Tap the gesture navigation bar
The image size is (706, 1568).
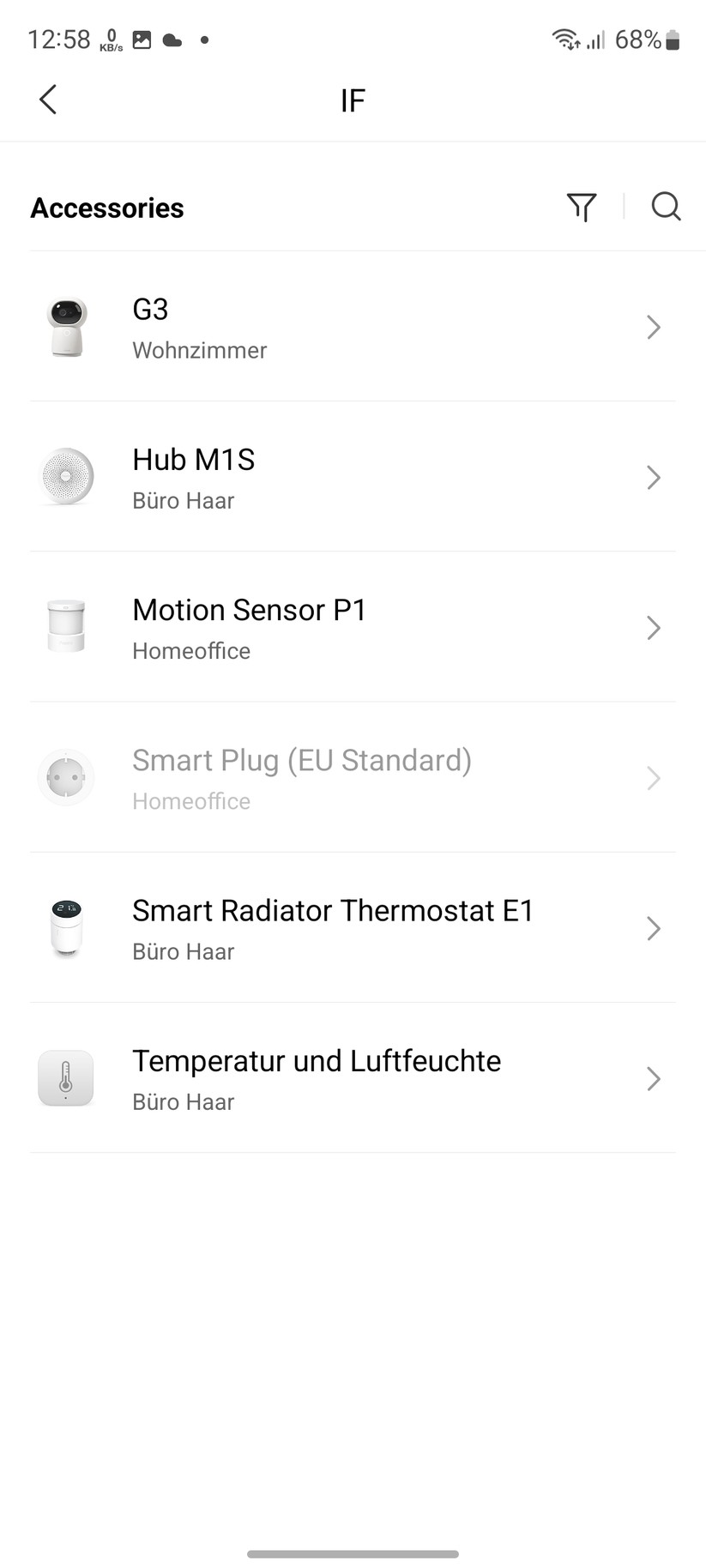pyautogui.click(x=353, y=1553)
